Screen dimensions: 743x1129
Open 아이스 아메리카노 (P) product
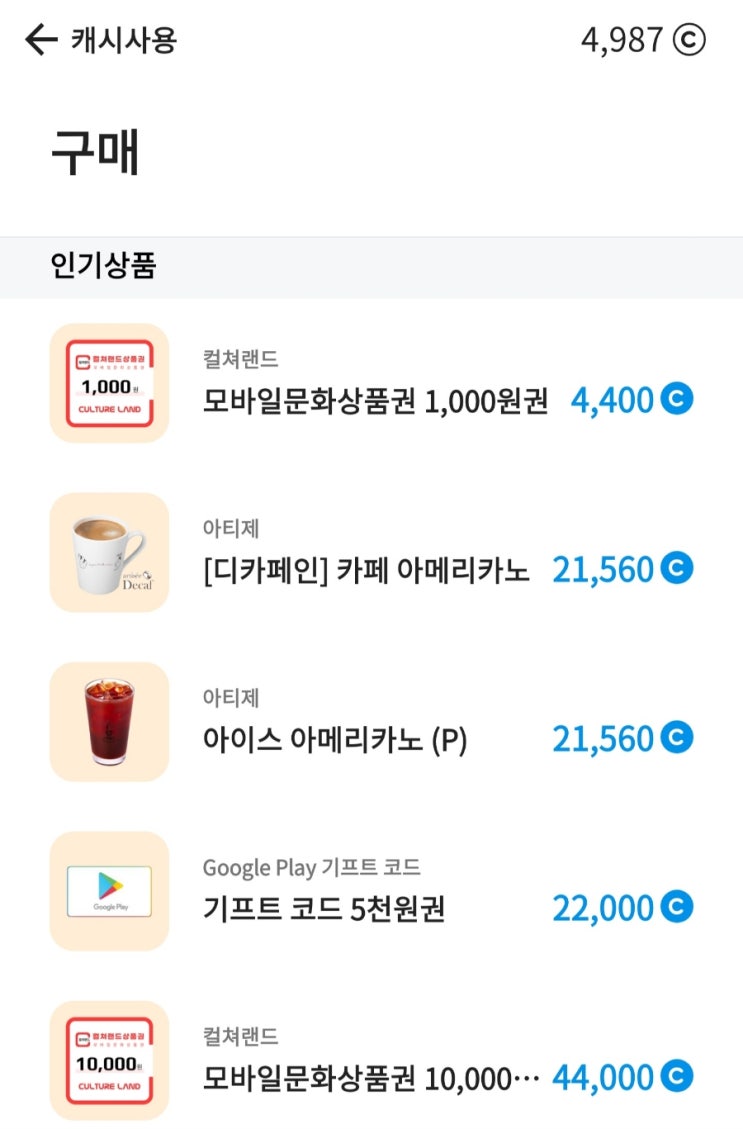pos(335,740)
